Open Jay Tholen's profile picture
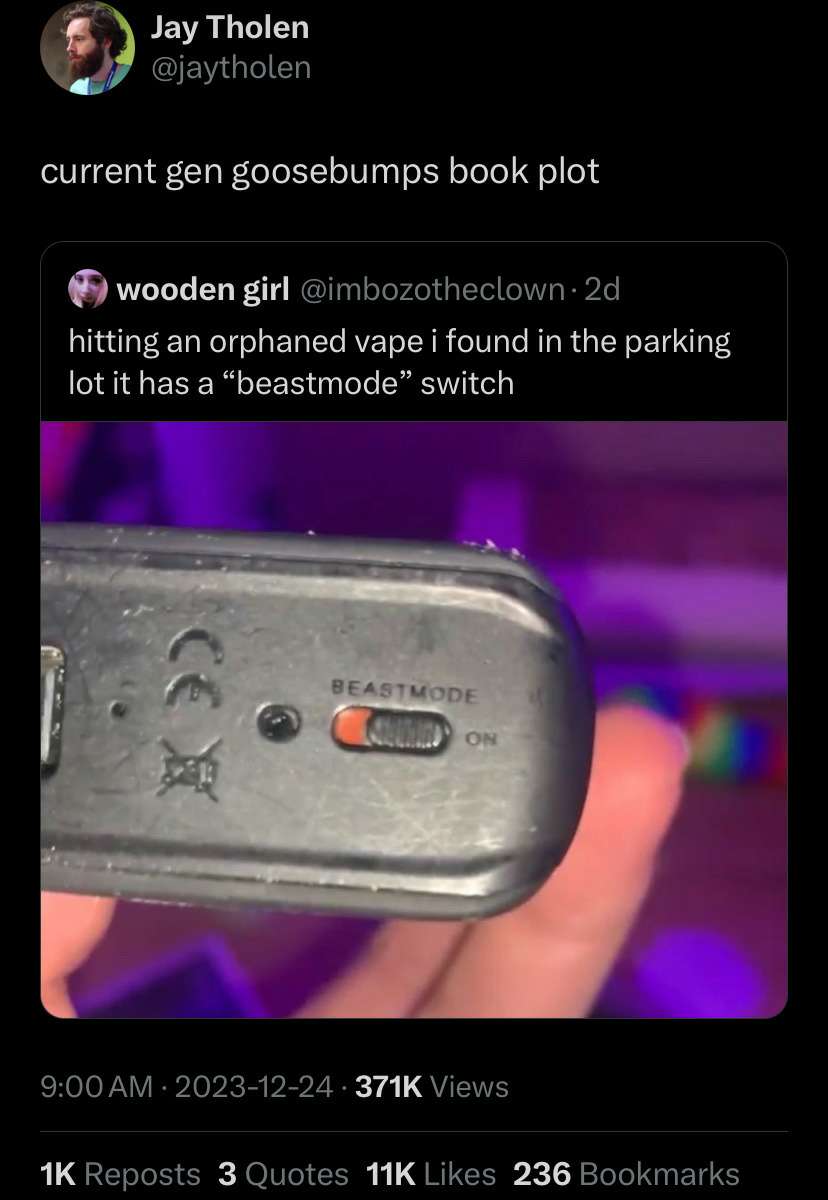Screen dimensions: 828x1200 [86, 48]
